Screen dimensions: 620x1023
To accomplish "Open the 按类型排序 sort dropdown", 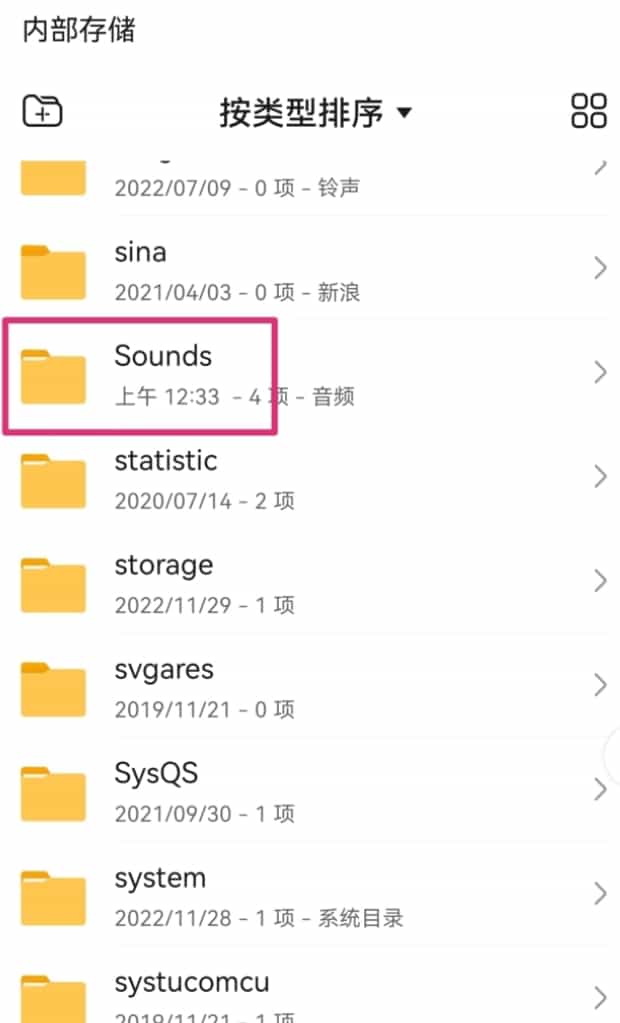I will 315,112.
